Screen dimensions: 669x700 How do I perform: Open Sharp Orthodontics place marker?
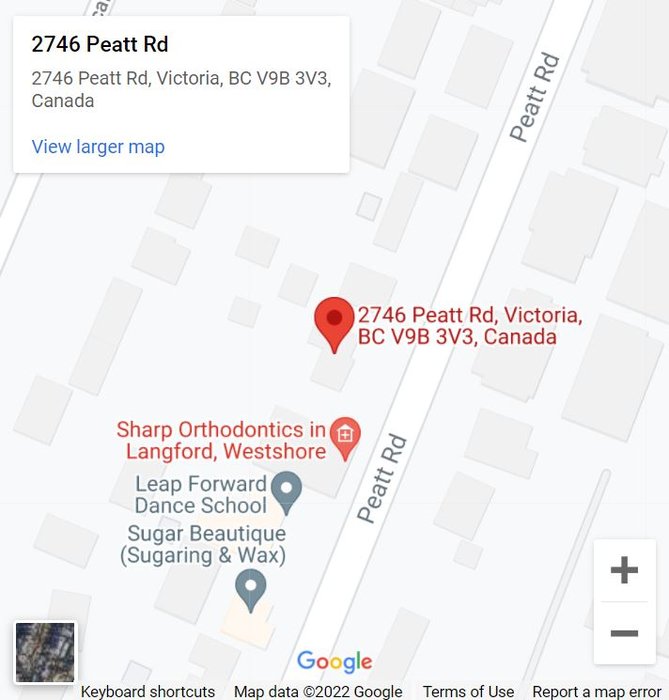(x=345, y=436)
